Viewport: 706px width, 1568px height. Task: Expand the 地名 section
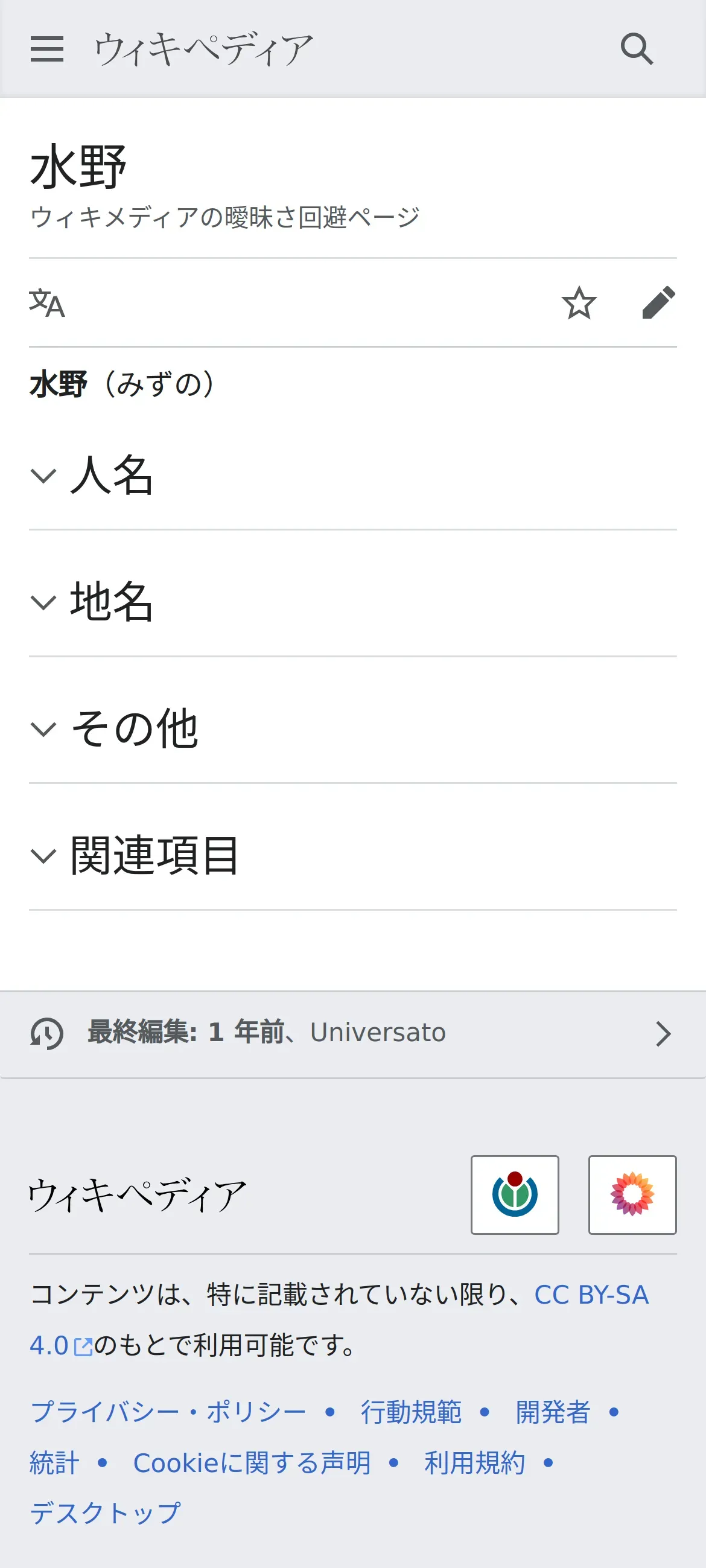(x=353, y=602)
